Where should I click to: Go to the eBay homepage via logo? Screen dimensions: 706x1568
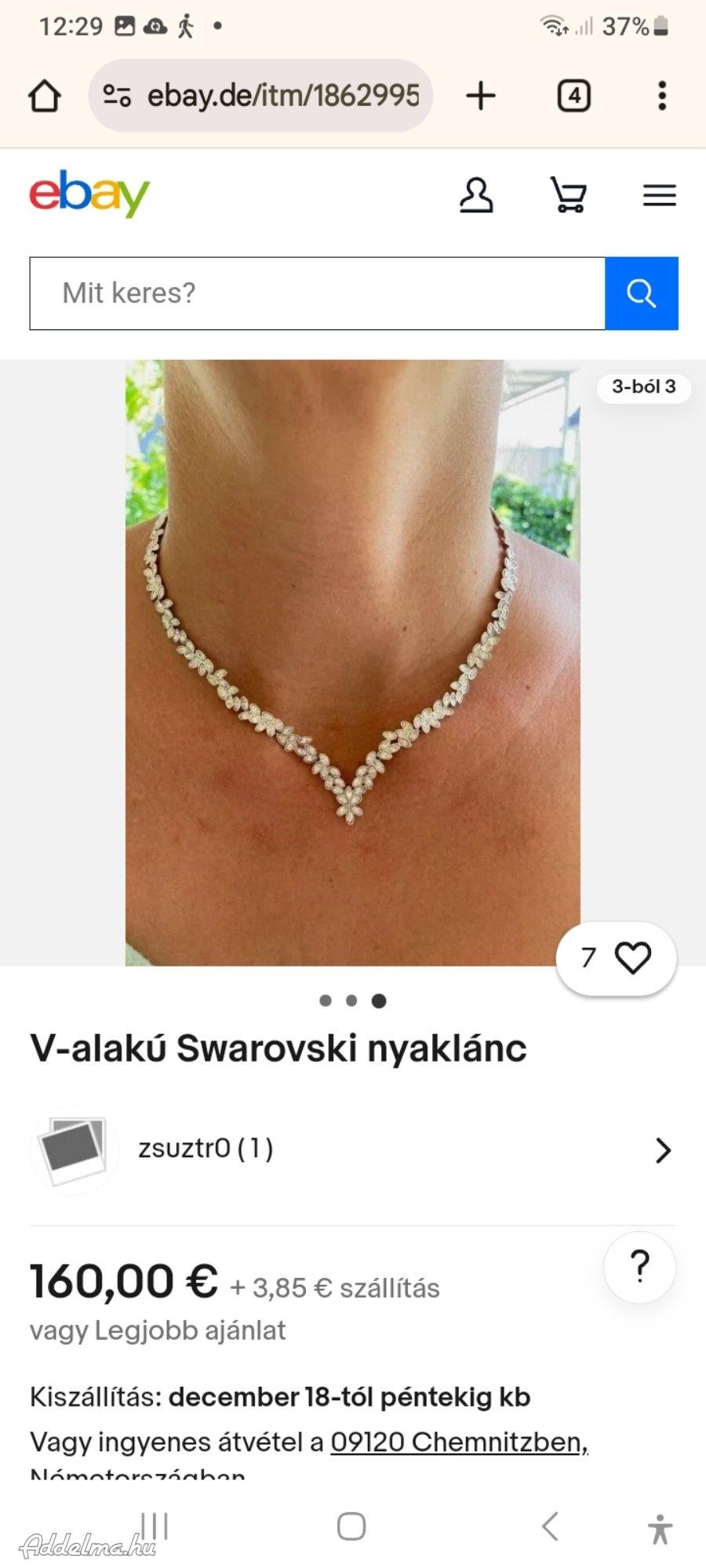pyautogui.click(x=89, y=193)
